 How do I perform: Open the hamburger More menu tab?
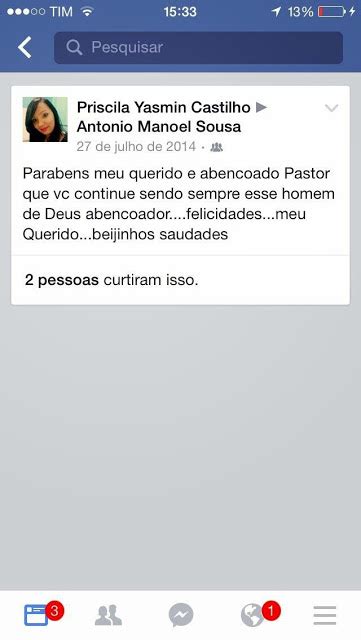325,615
